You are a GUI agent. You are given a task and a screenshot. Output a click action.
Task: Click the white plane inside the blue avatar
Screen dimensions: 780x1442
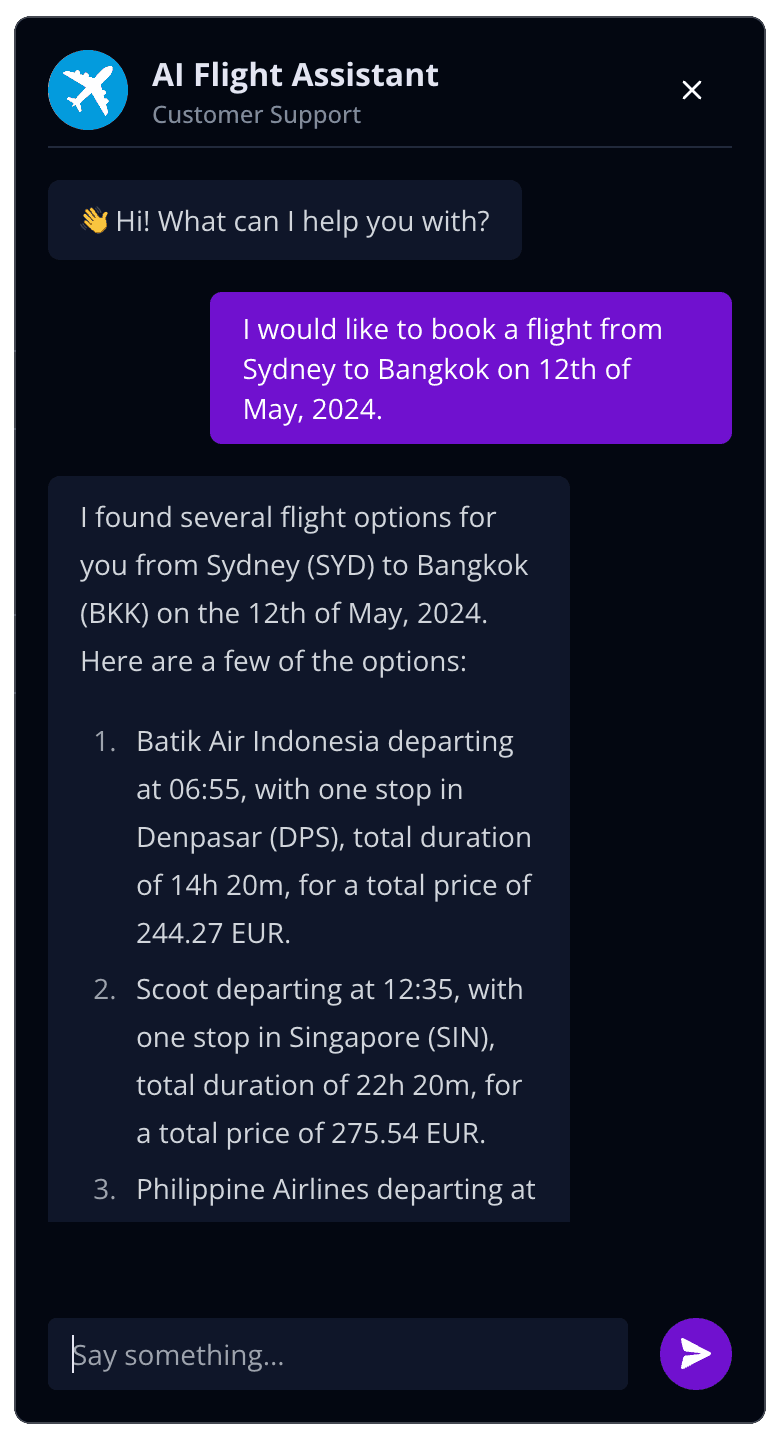tap(88, 90)
